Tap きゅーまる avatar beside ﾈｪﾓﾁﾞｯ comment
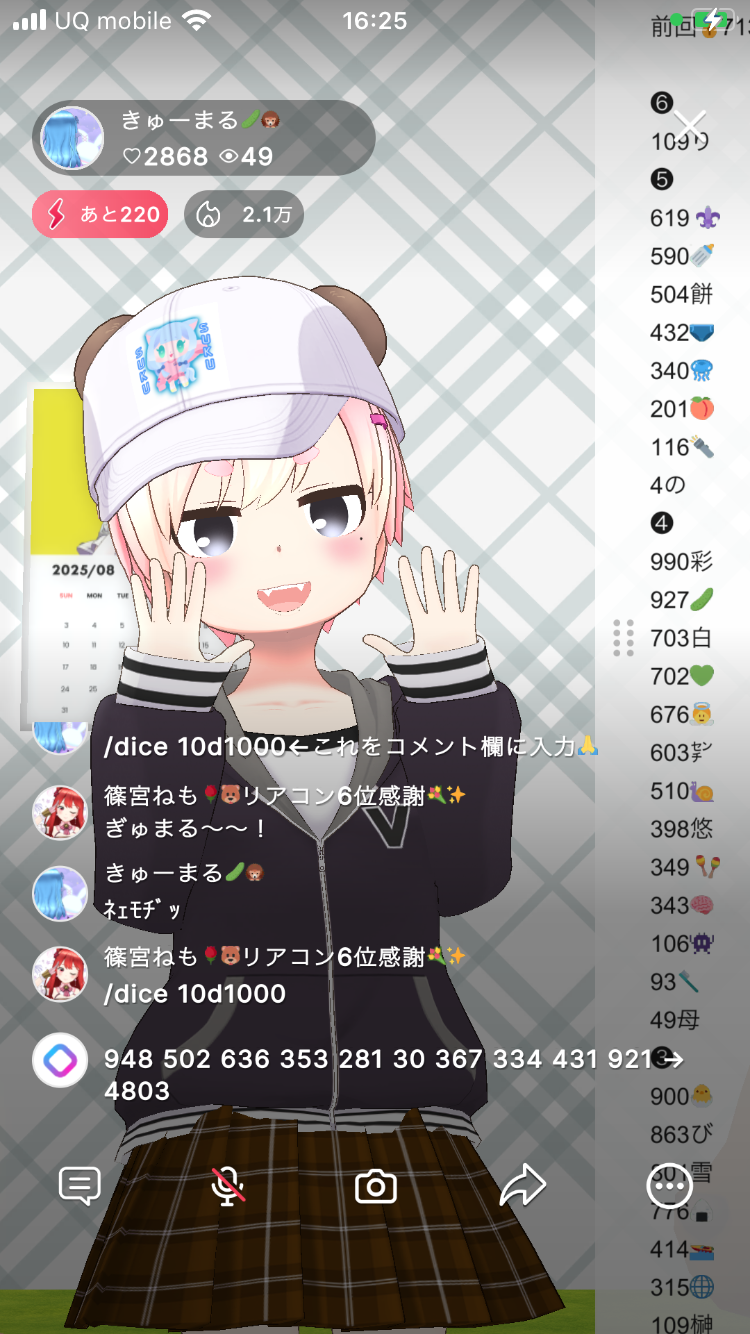750x1334 pixels. [60, 892]
